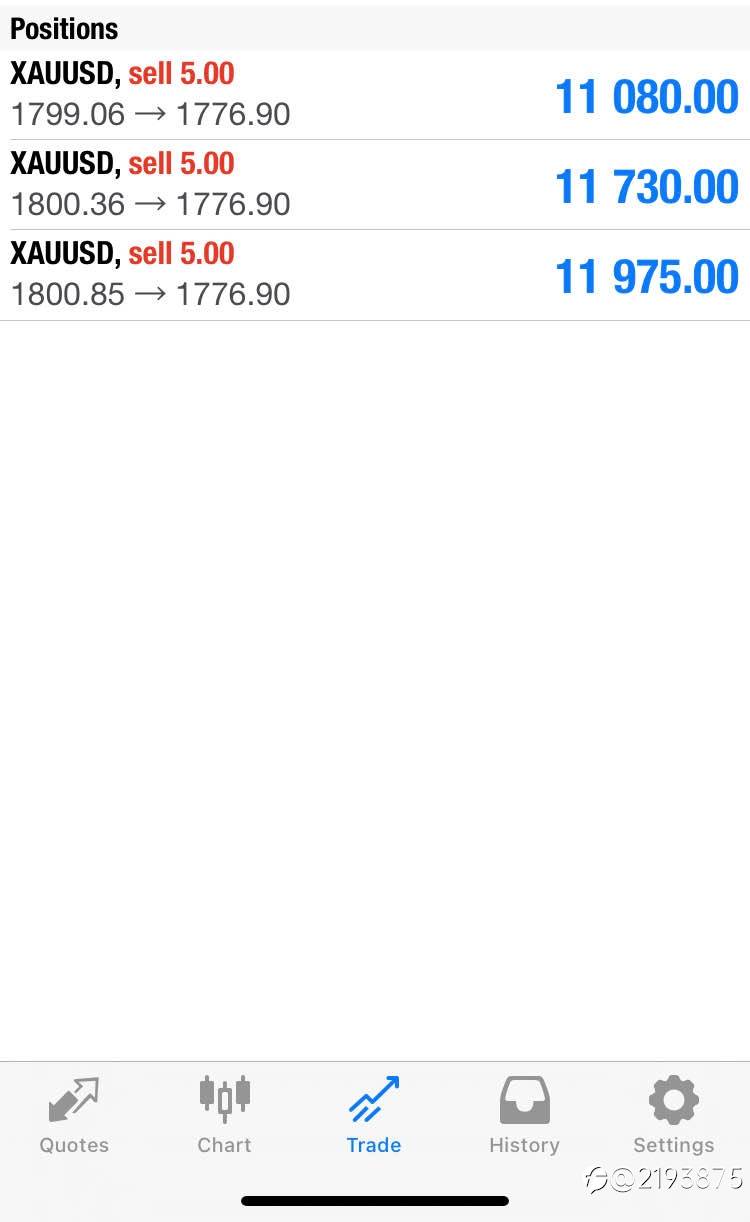Viewport: 750px width, 1222px height.
Task: Switch to the Quotes tab
Action: pyautogui.click(x=74, y=1116)
